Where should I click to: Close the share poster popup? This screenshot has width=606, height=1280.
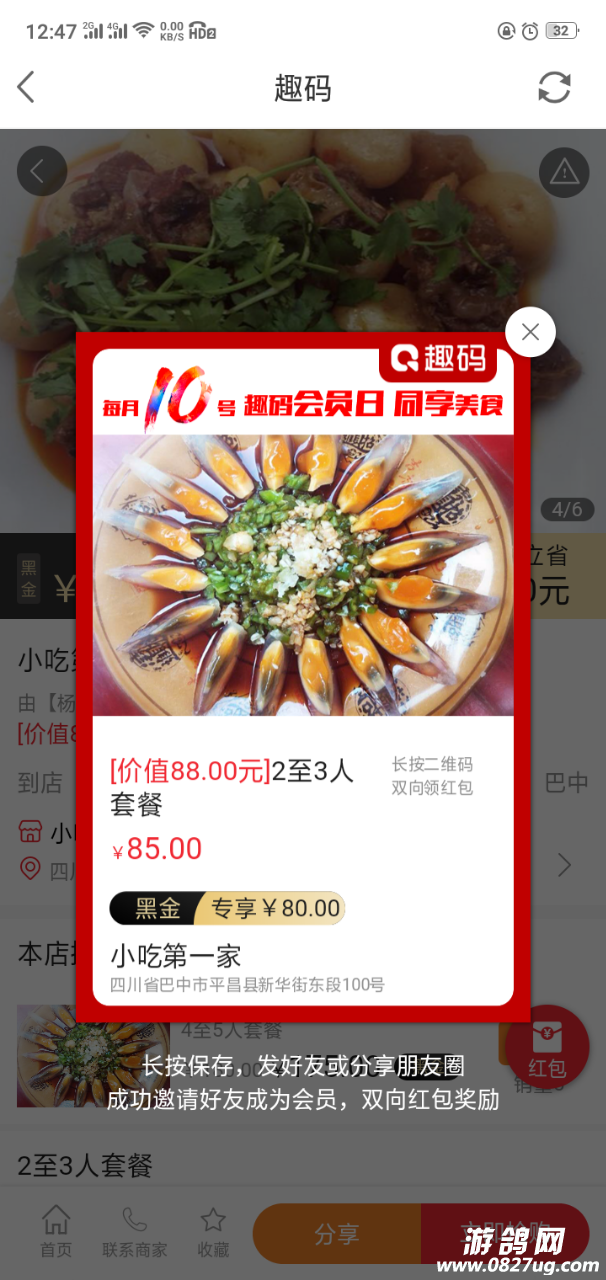pos(530,332)
